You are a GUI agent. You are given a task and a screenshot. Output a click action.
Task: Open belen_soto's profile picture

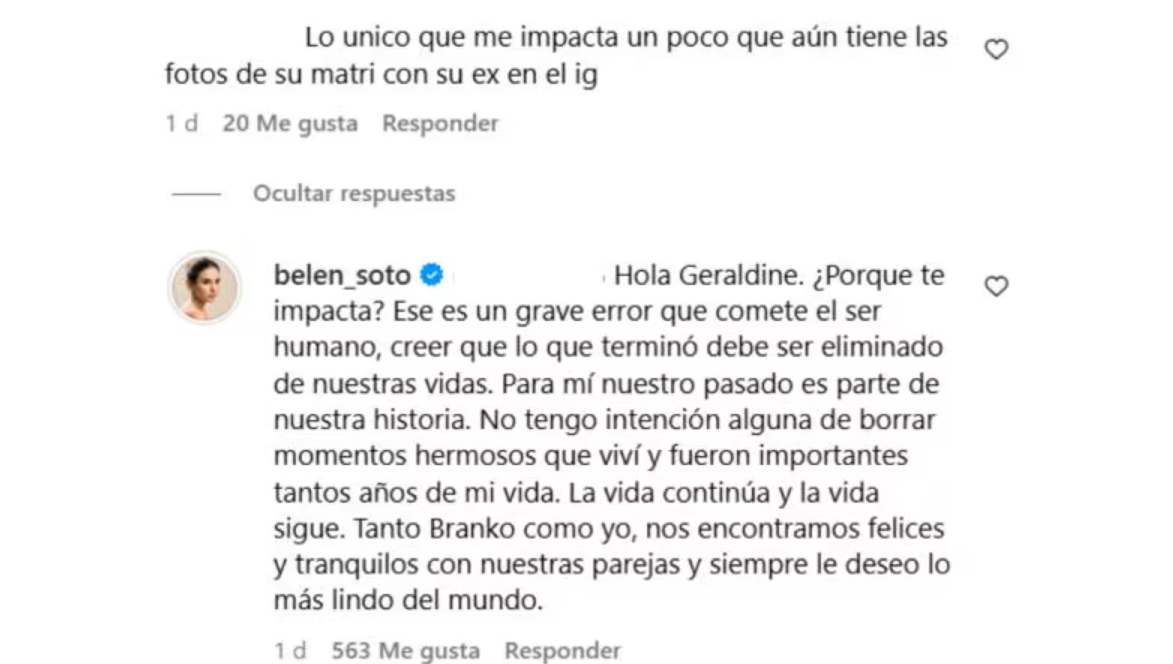(205, 288)
